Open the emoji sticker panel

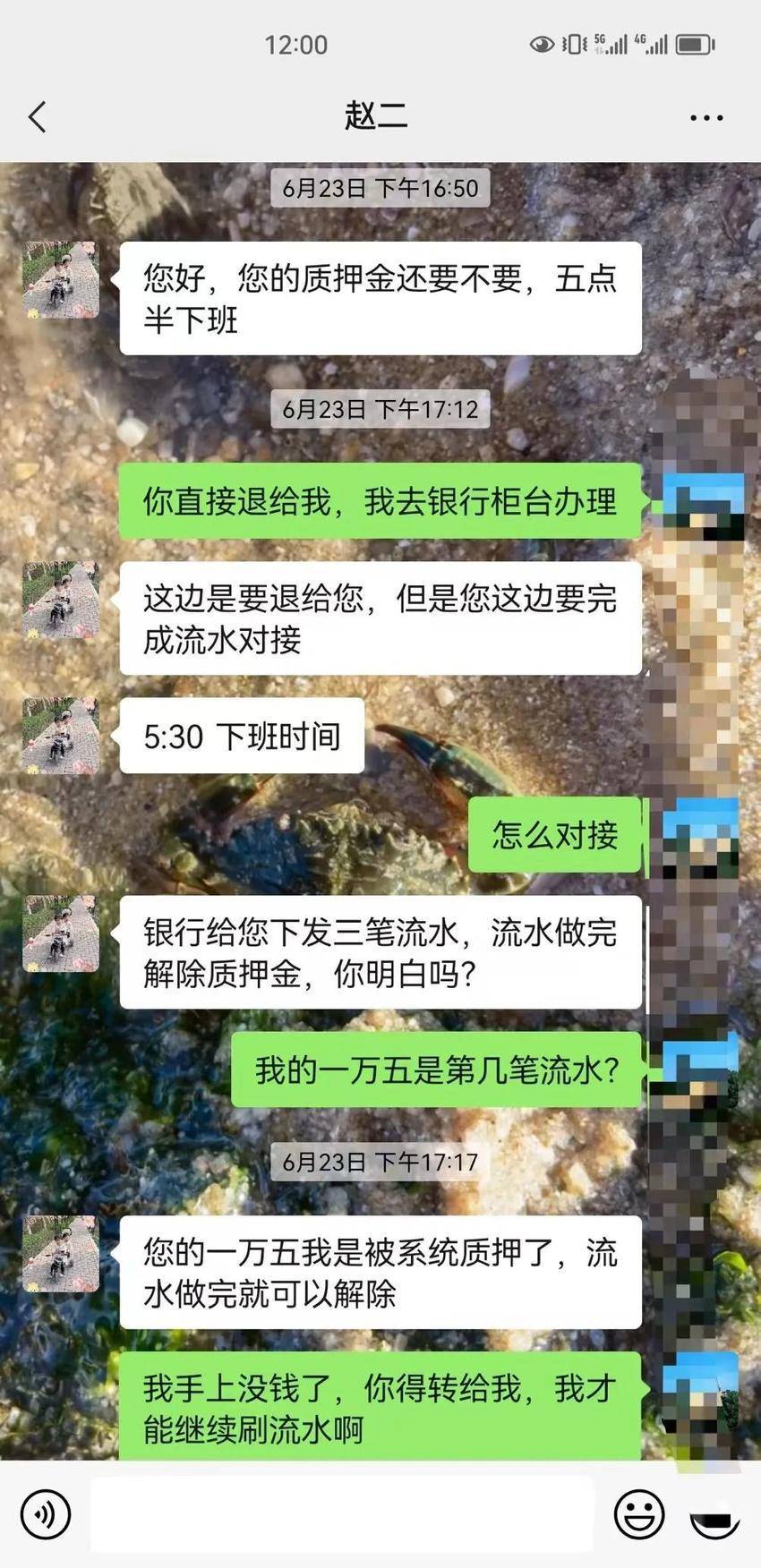click(x=639, y=1514)
